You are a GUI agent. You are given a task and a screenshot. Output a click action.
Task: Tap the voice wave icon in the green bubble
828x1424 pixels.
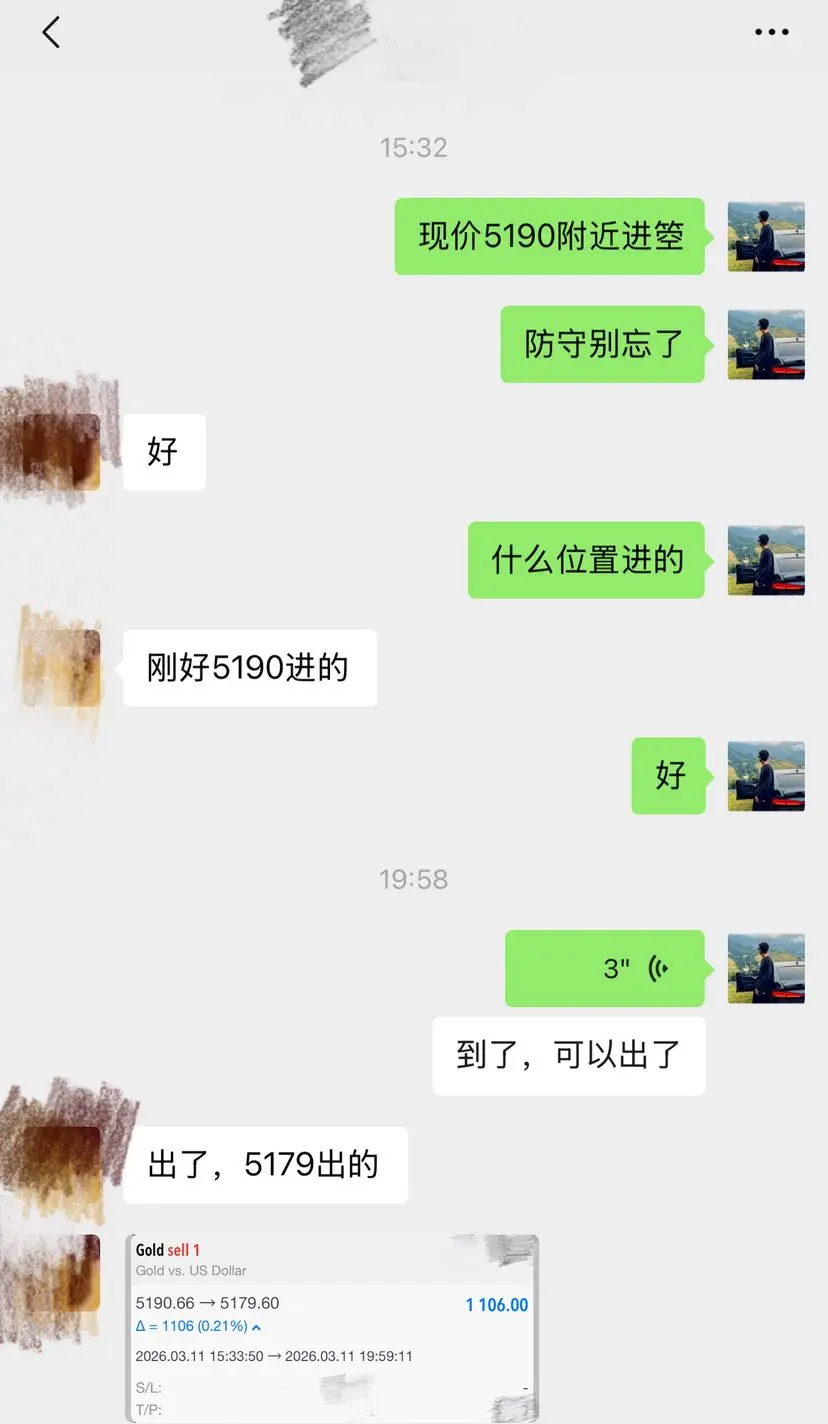[x=660, y=968]
